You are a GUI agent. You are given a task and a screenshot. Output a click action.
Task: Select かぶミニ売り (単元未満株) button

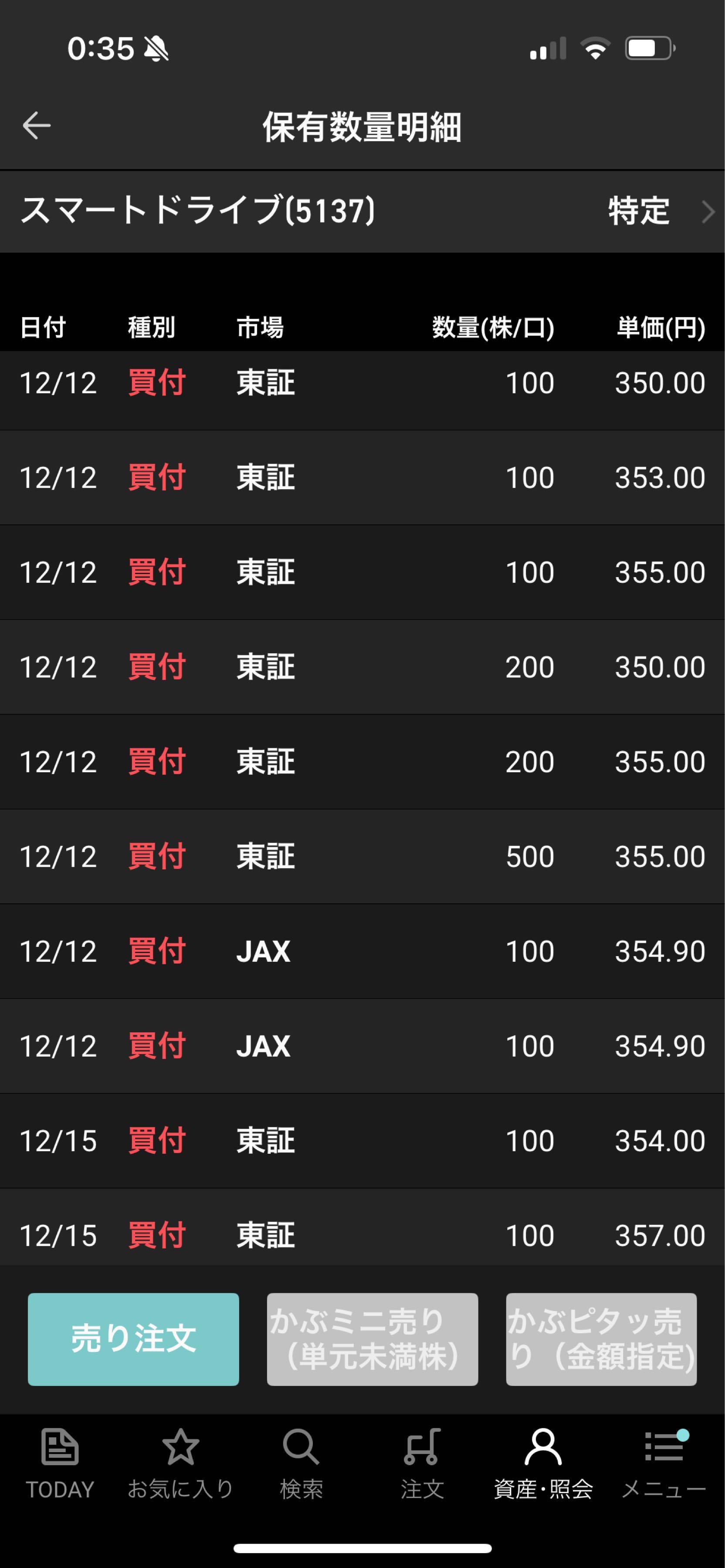coord(372,1338)
